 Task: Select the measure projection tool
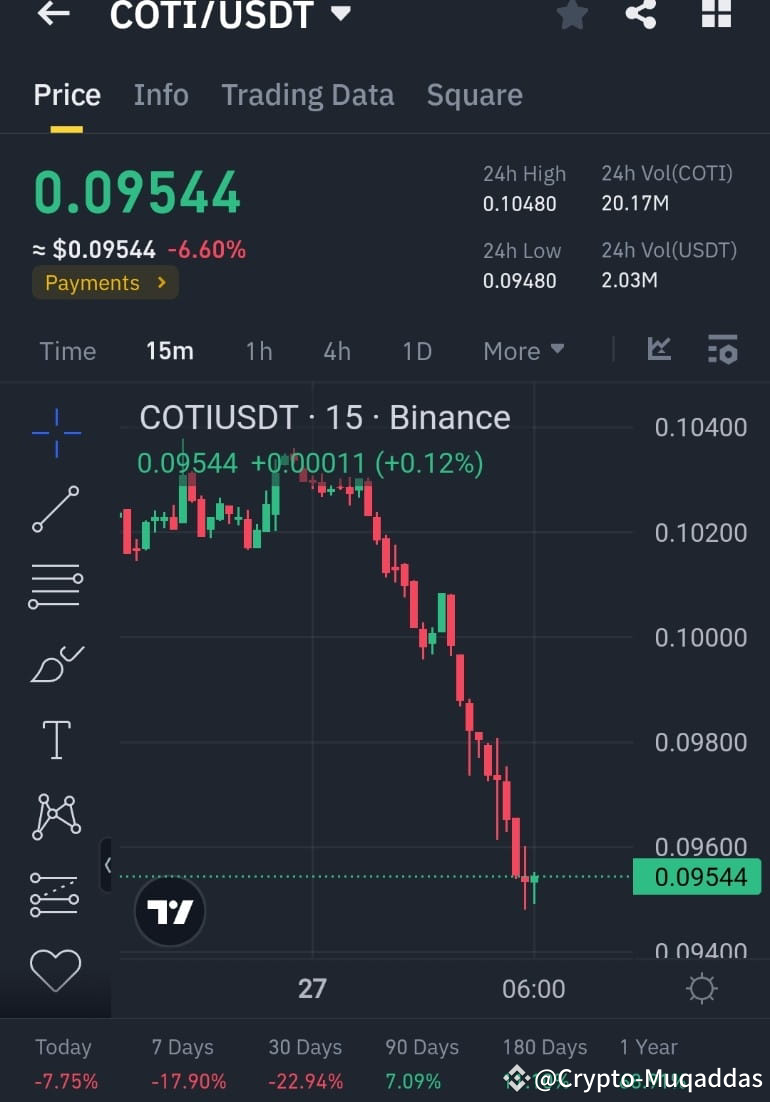(56, 893)
